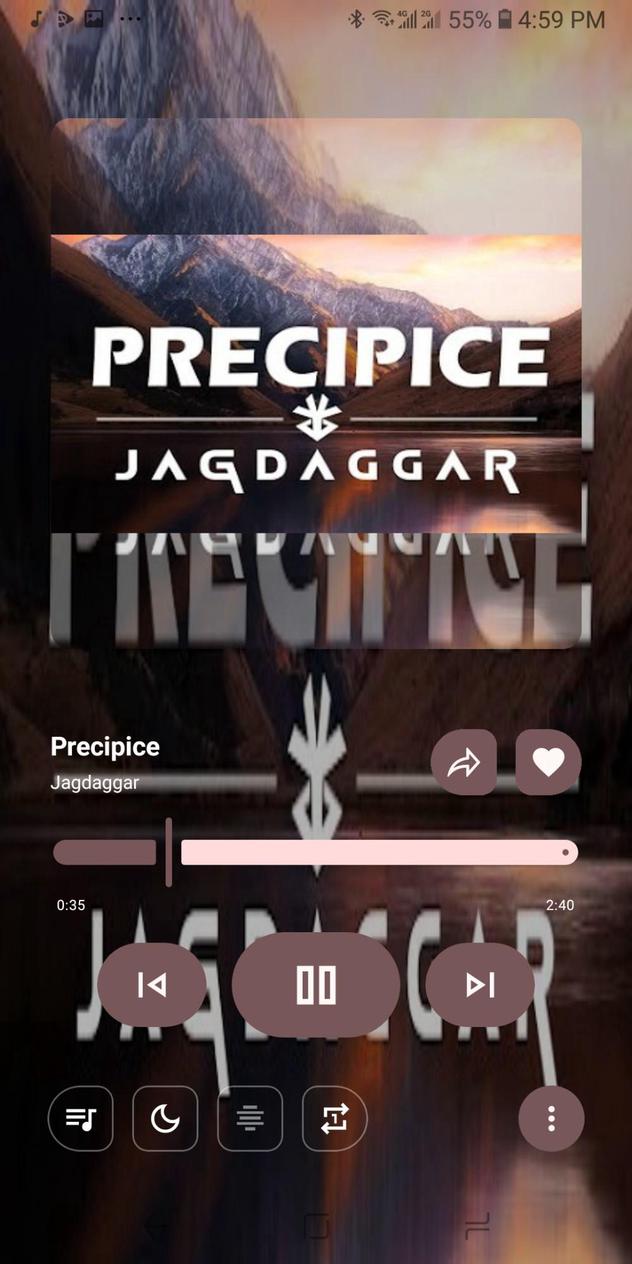Image resolution: width=632 pixels, height=1264 pixels.
Task: Pause the song Precipice
Action: 316,985
